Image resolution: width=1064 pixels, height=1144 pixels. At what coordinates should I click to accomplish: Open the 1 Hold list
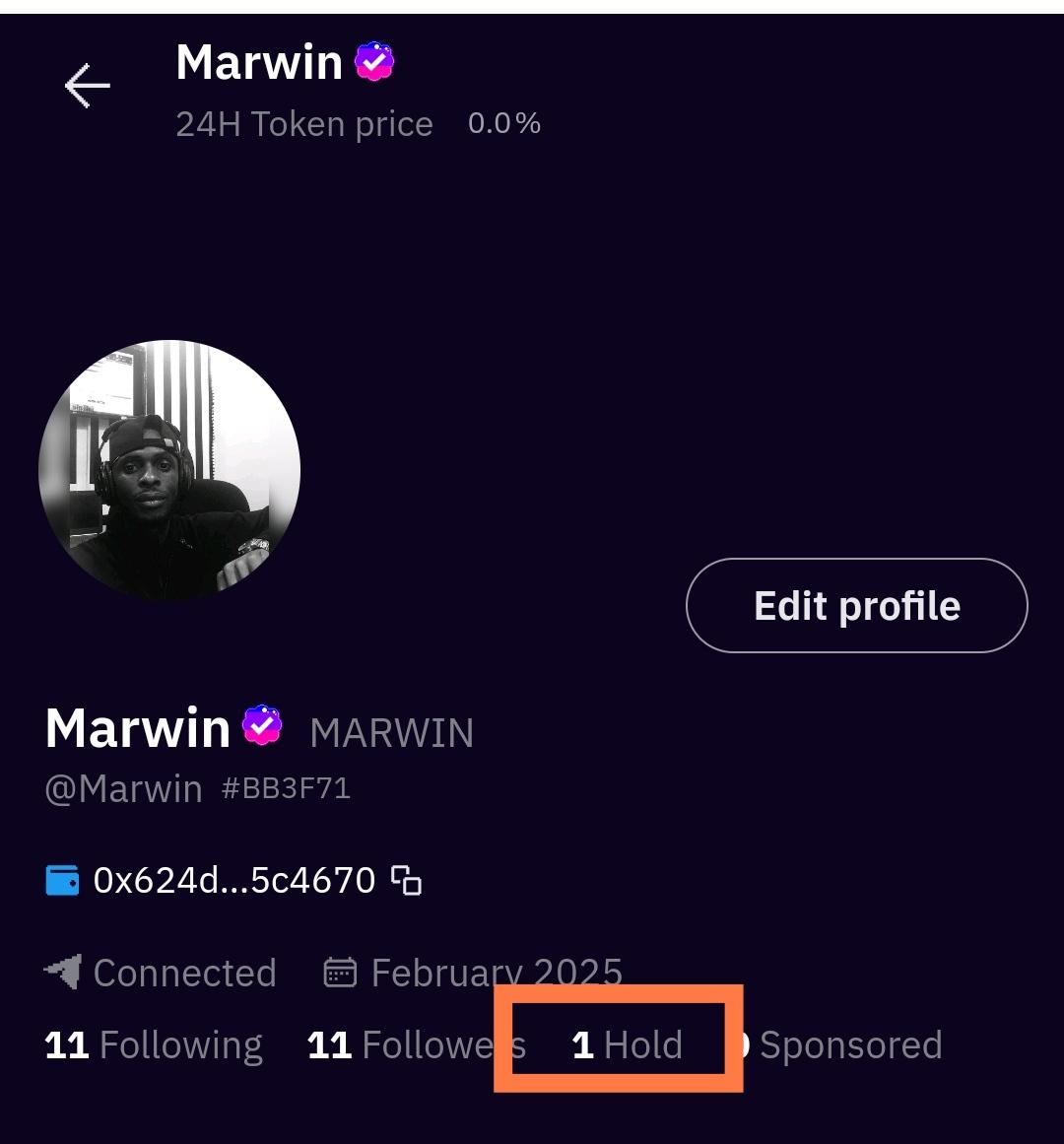coord(628,1045)
